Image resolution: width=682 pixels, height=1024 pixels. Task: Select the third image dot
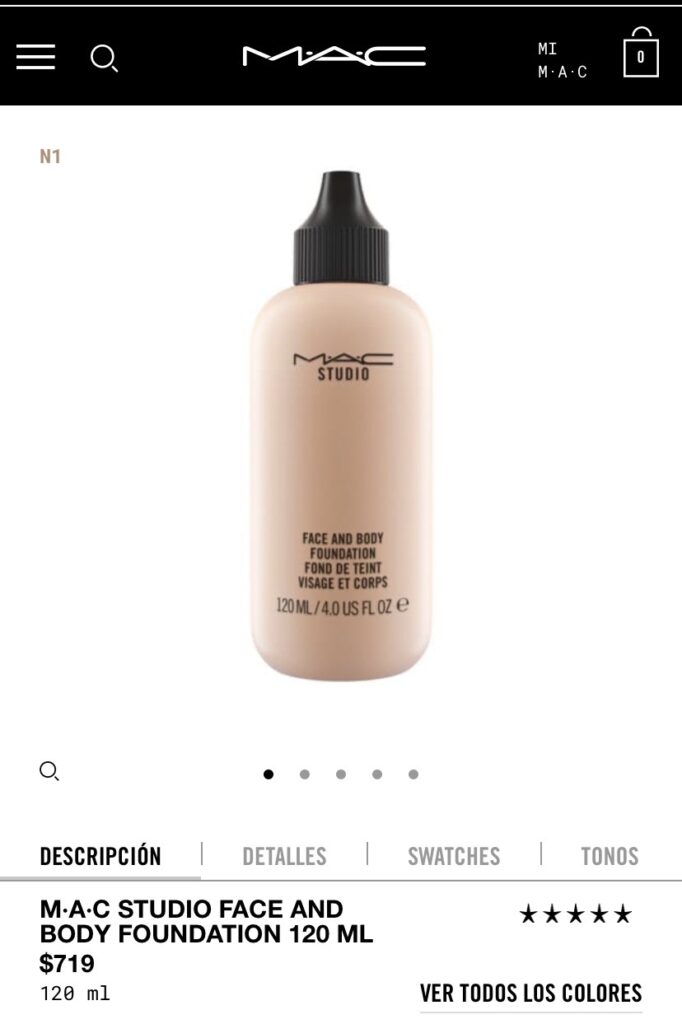click(341, 774)
